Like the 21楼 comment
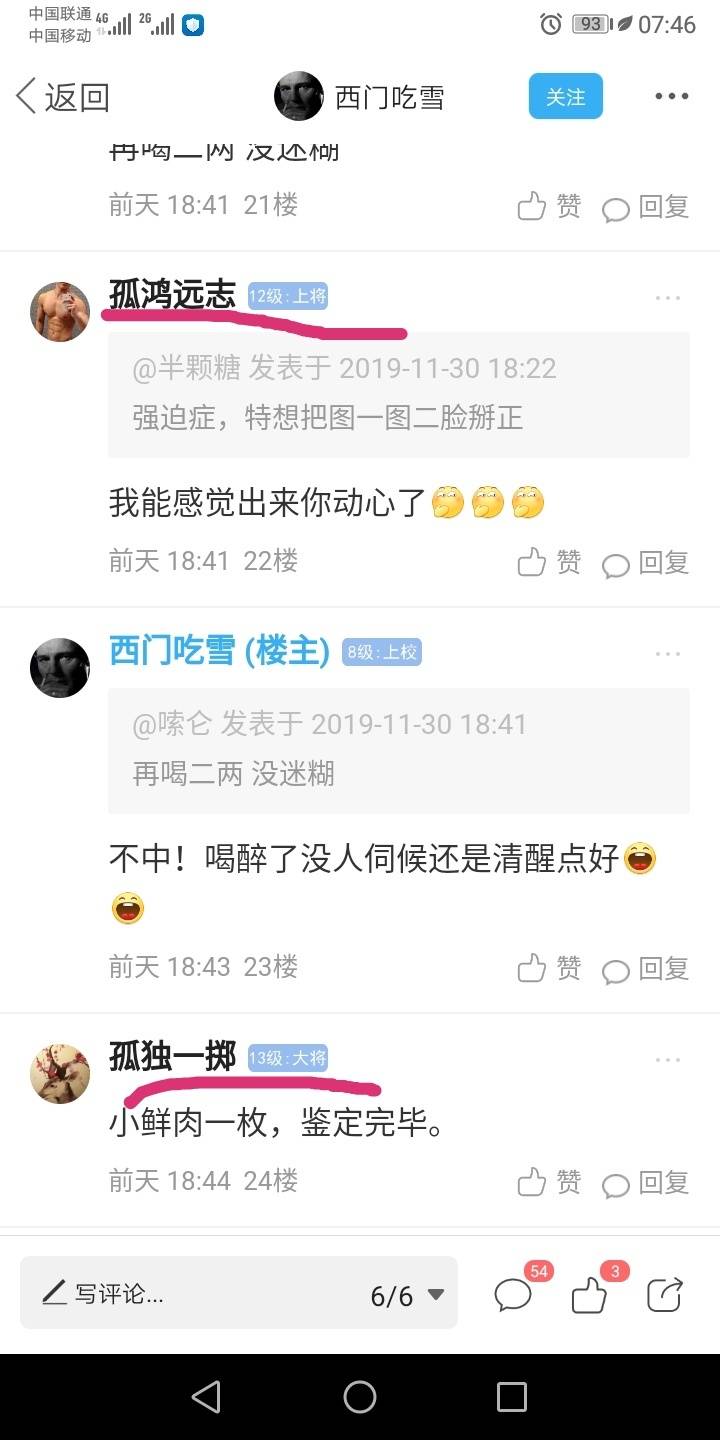Image resolution: width=720 pixels, height=1440 pixels. [x=548, y=207]
